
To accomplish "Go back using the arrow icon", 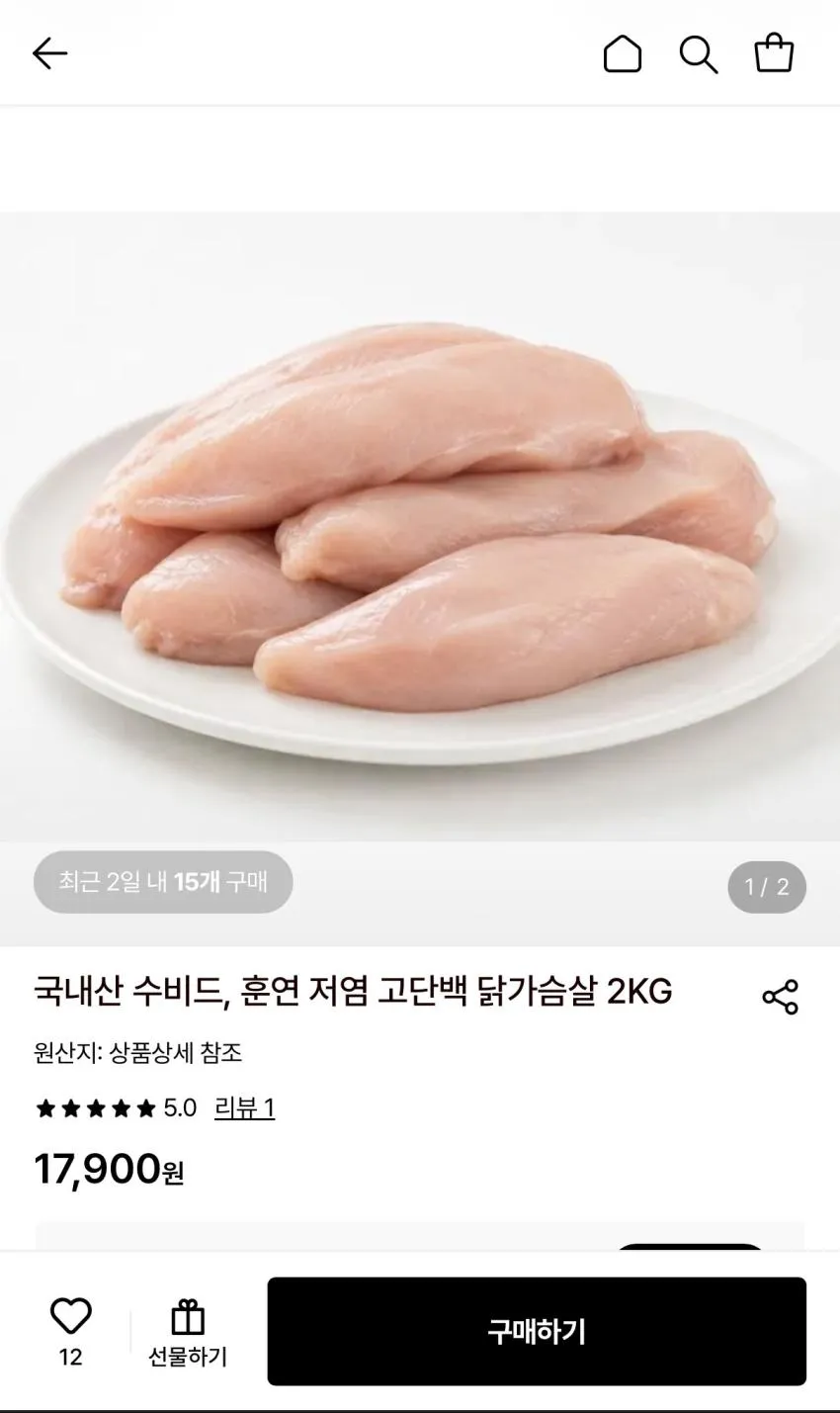I will pyautogui.click(x=49, y=53).
